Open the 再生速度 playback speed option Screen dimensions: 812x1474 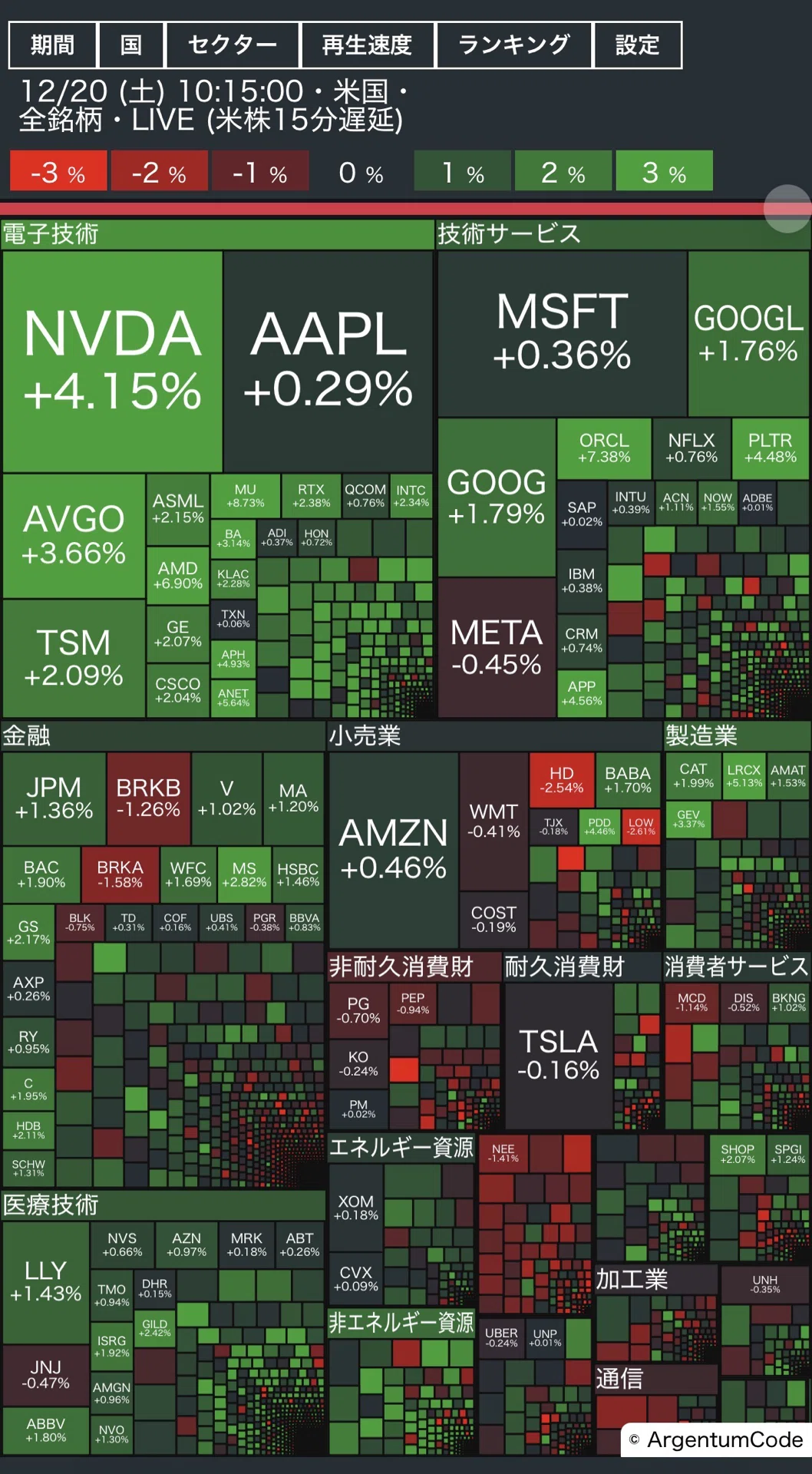368,45
